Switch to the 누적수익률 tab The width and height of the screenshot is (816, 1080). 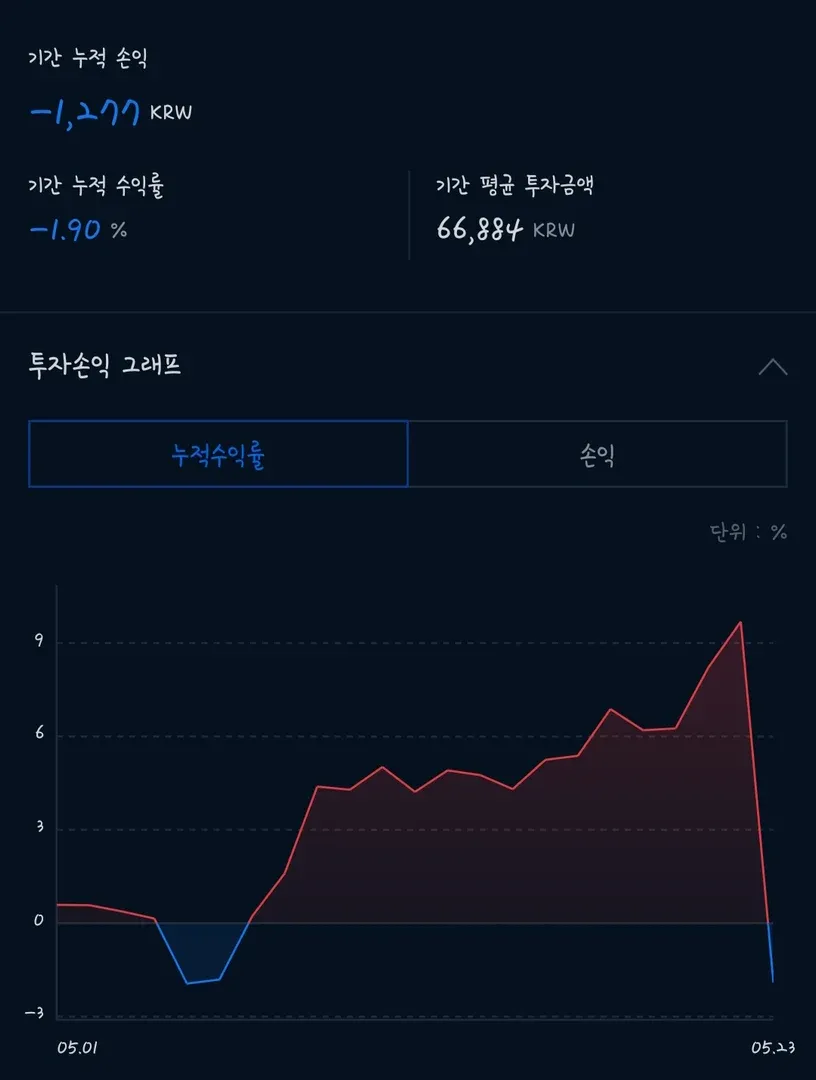tap(218, 454)
